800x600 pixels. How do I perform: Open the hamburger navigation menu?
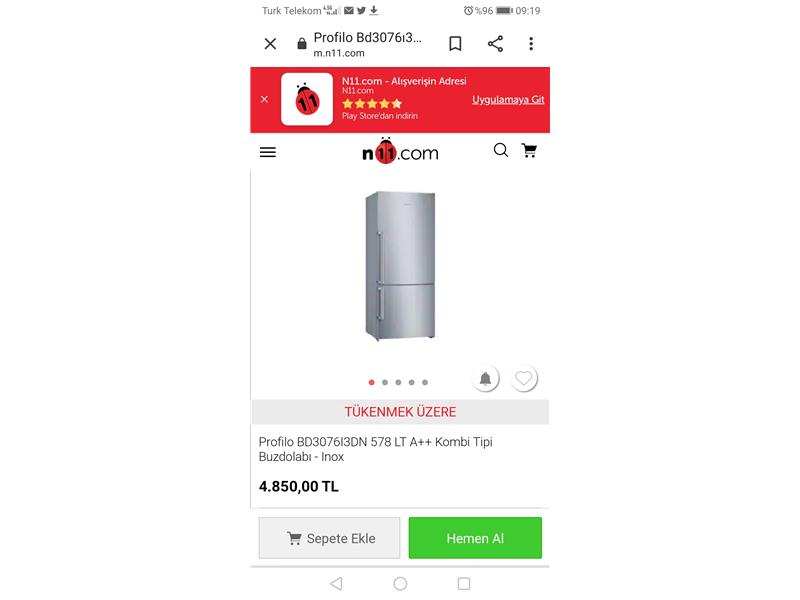pyautogui.click(x=267, y=152)
